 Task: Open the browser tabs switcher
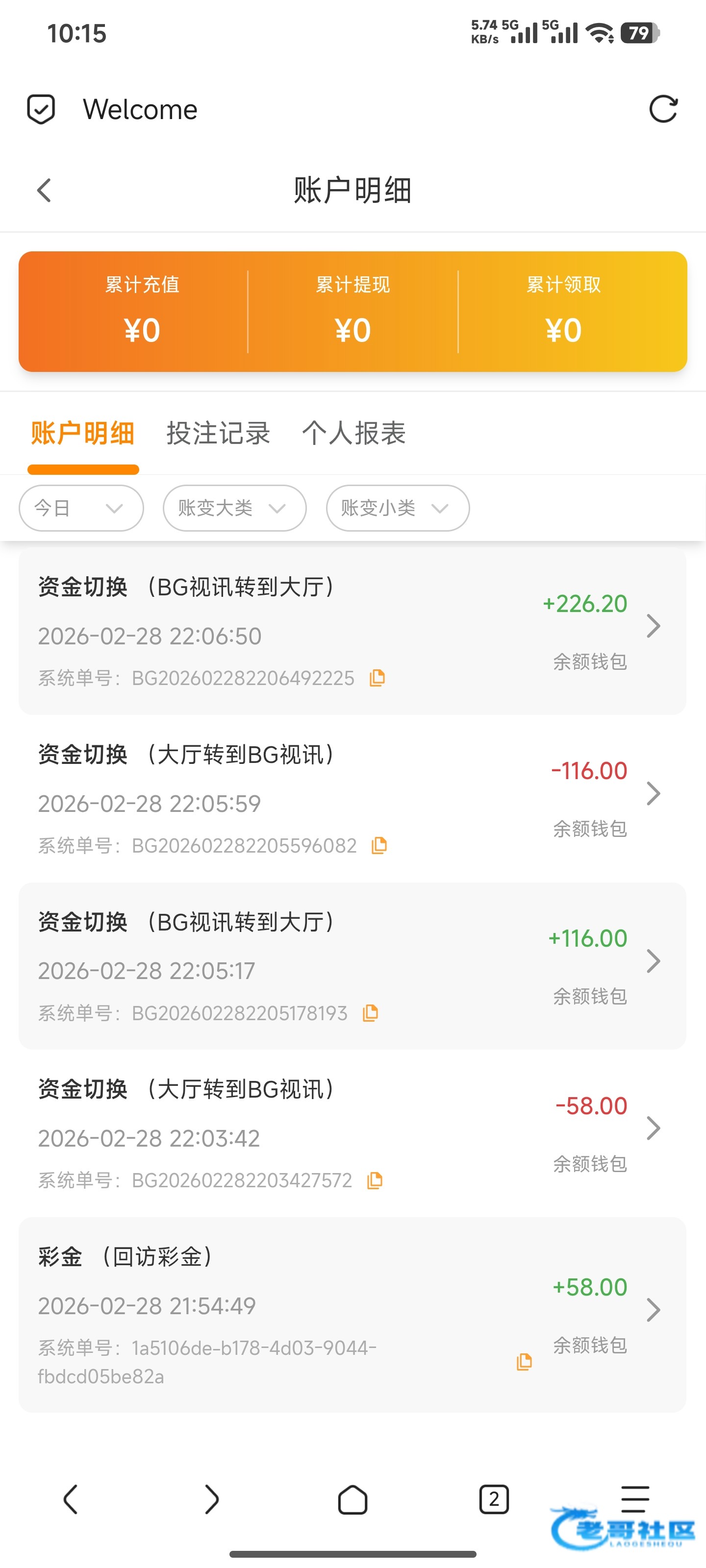[x=493, y=1499]
